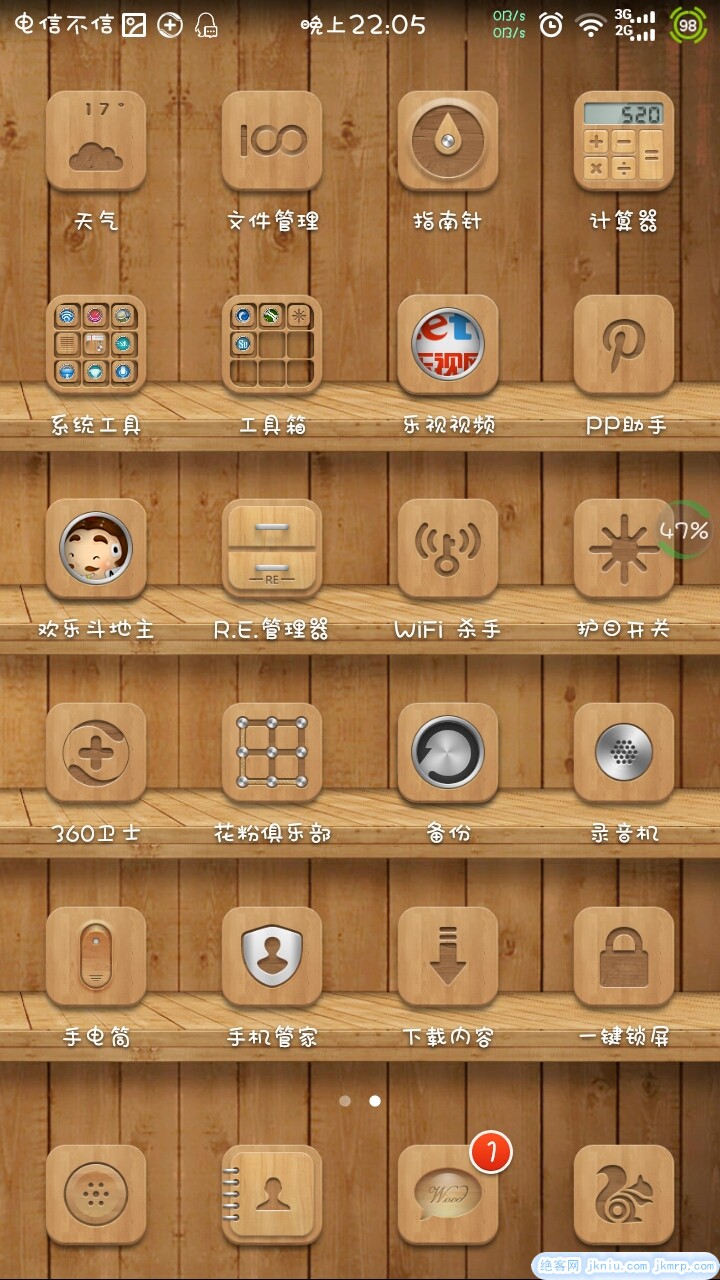This screenshot has width=720, height=1280.
Task: Open the 计算器 calculator
Action: [x=624, y=141]
